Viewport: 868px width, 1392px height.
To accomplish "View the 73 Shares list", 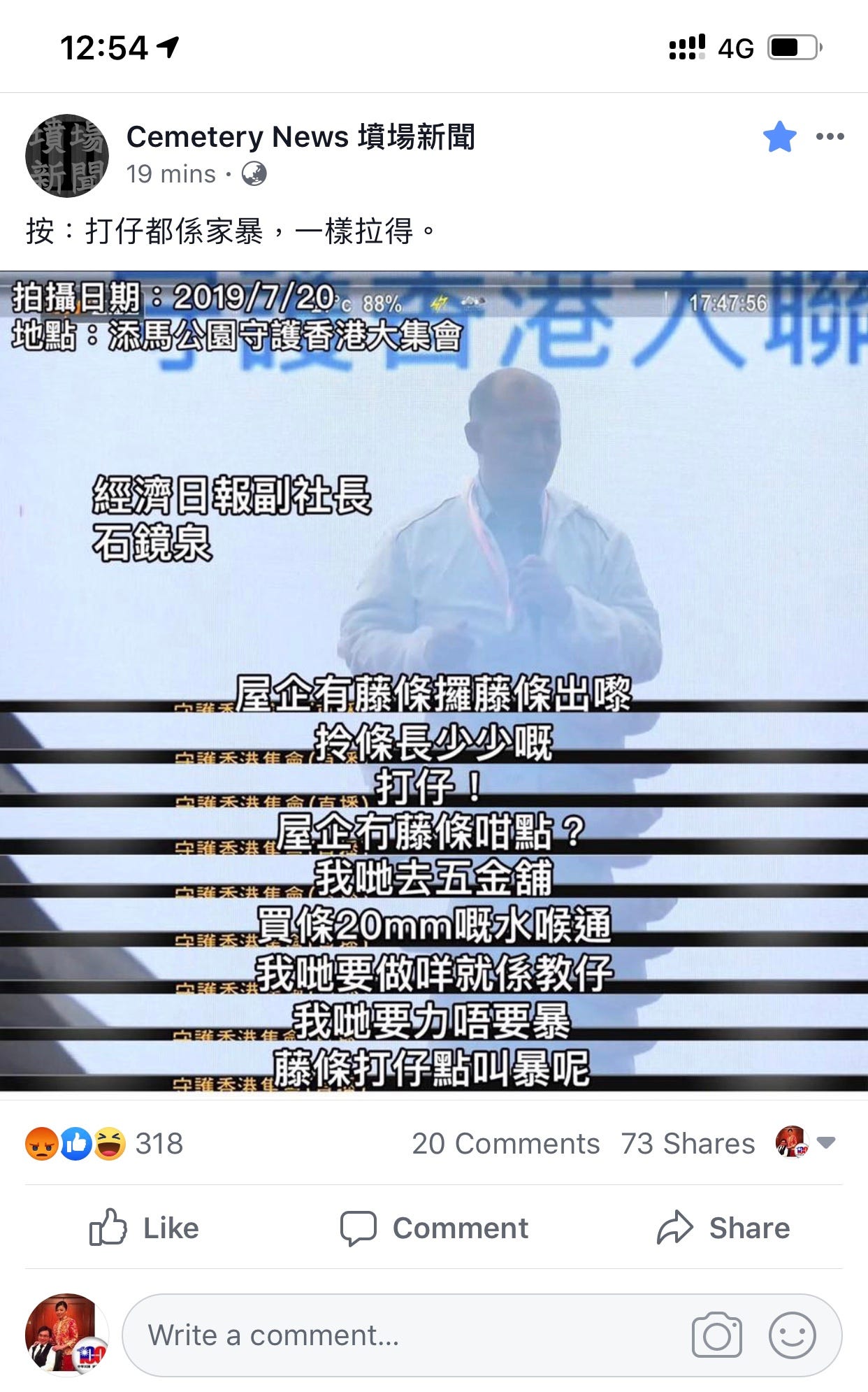I will pos(688,1144).
